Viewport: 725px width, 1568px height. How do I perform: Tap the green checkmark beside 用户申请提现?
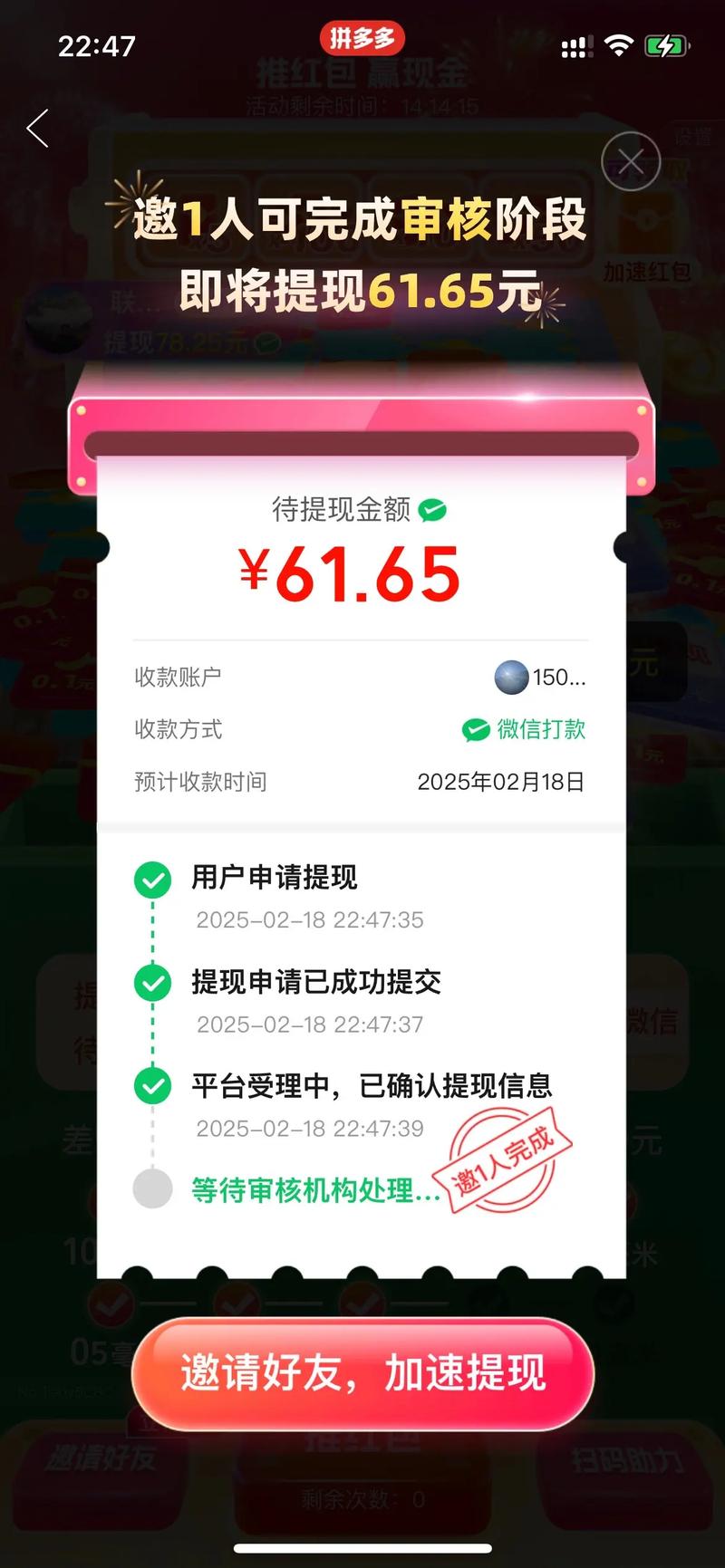click(x=154, y=878)
